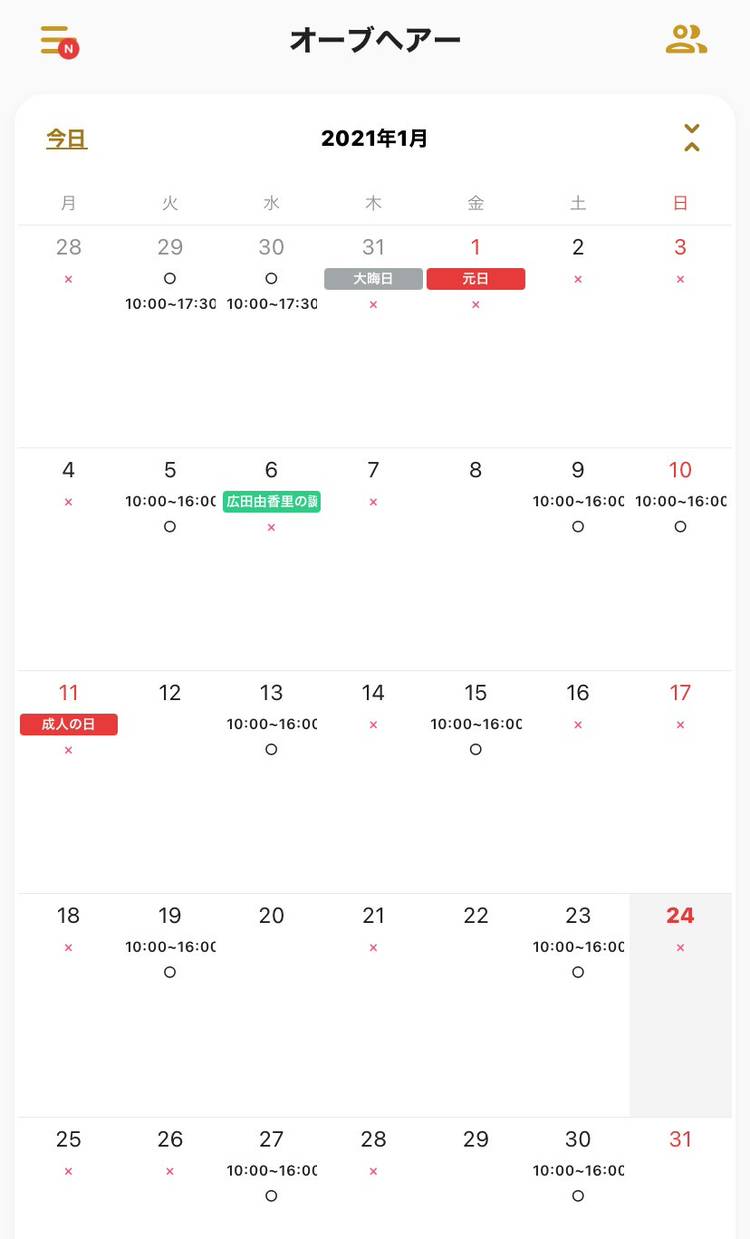Select the 成人の日 holiday on January 11
The width and height of the screenshot is (750, 1239).
[69, 725]
